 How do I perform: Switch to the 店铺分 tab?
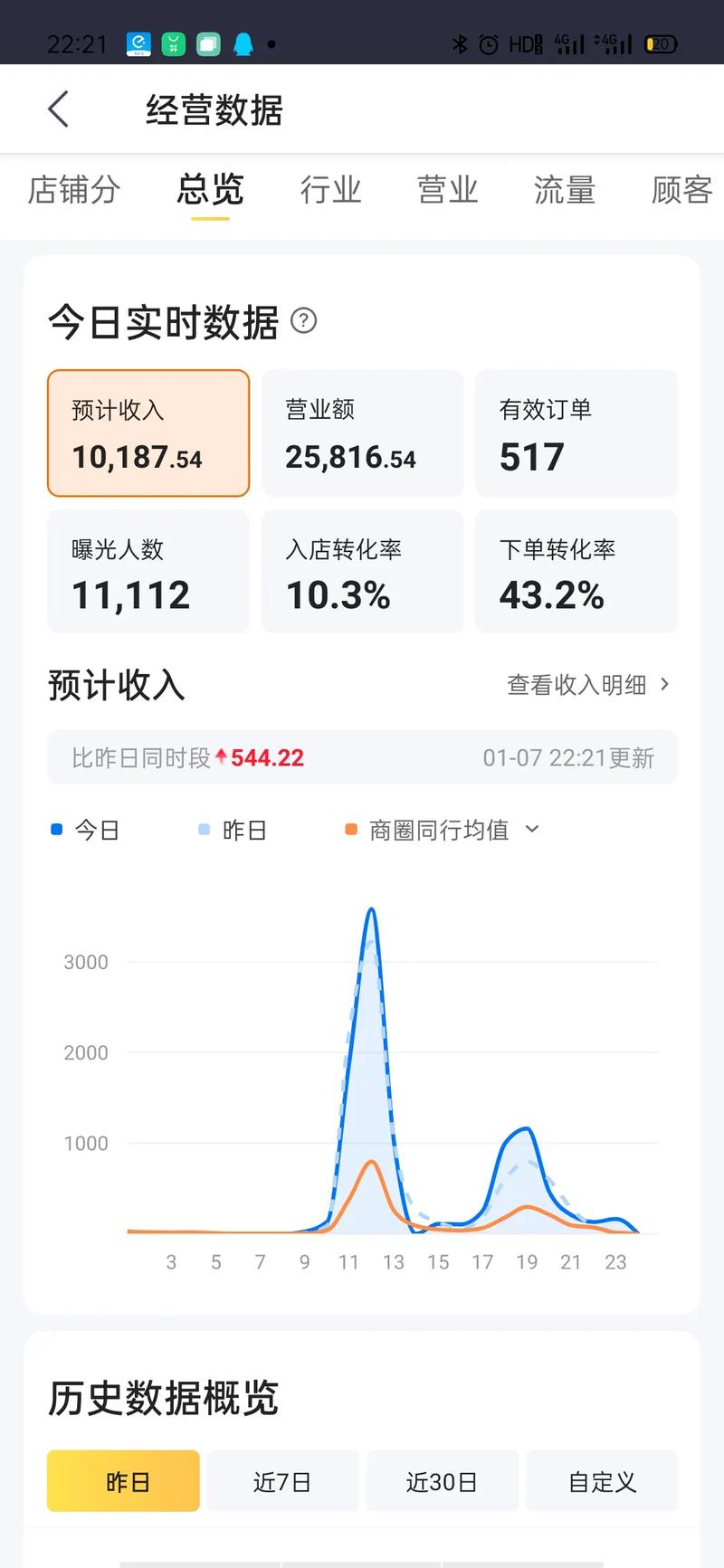[x=74, y=190]
